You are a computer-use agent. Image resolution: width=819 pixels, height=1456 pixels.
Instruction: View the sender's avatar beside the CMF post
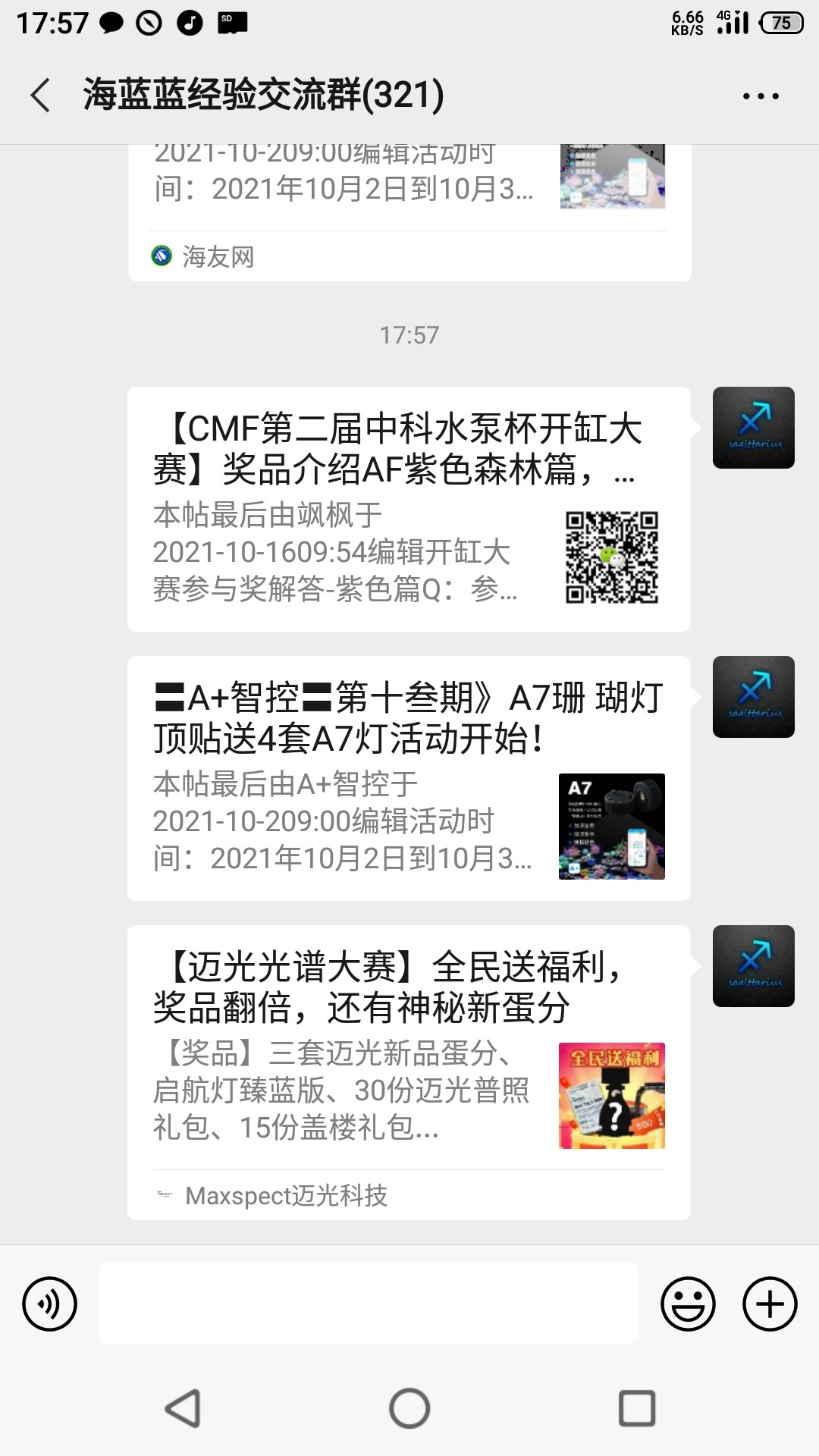tap(753, 428)
